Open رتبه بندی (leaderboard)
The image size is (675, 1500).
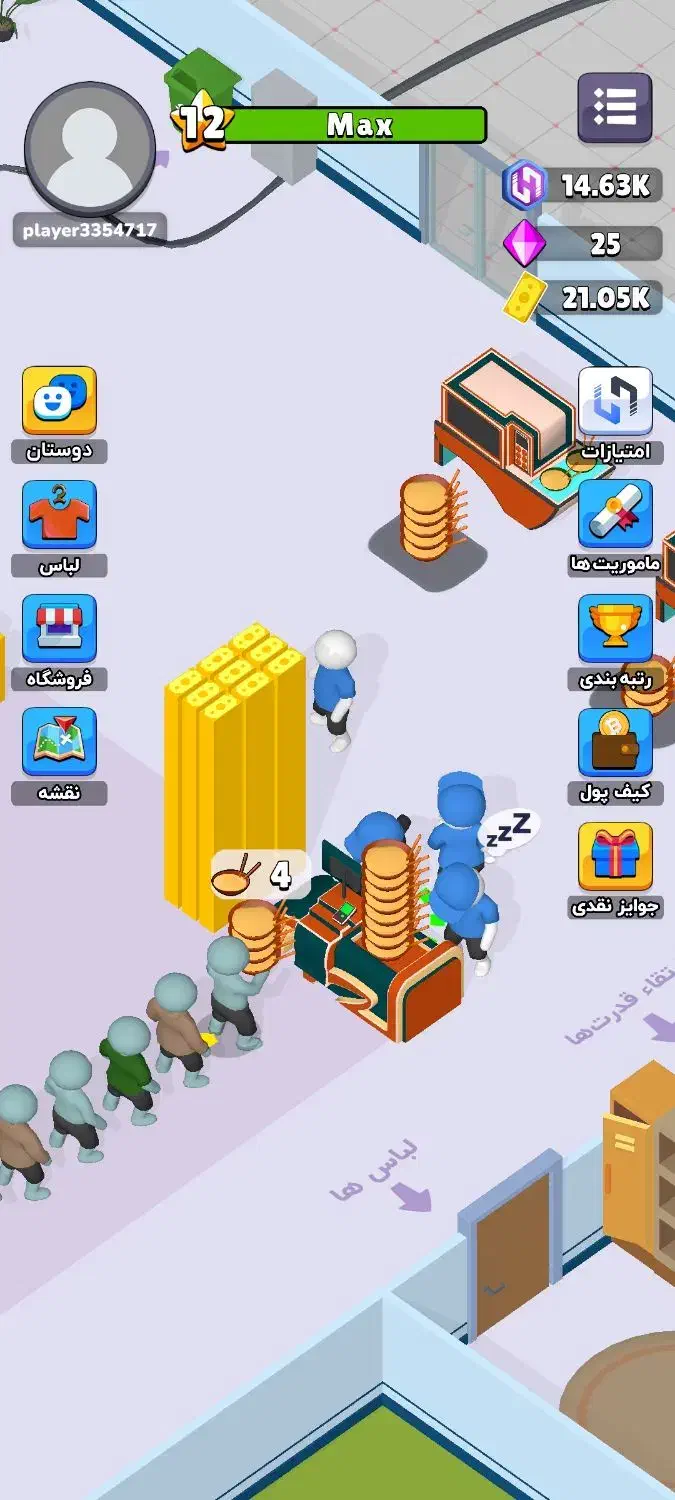pyautogui.click(x=615, y=630)
